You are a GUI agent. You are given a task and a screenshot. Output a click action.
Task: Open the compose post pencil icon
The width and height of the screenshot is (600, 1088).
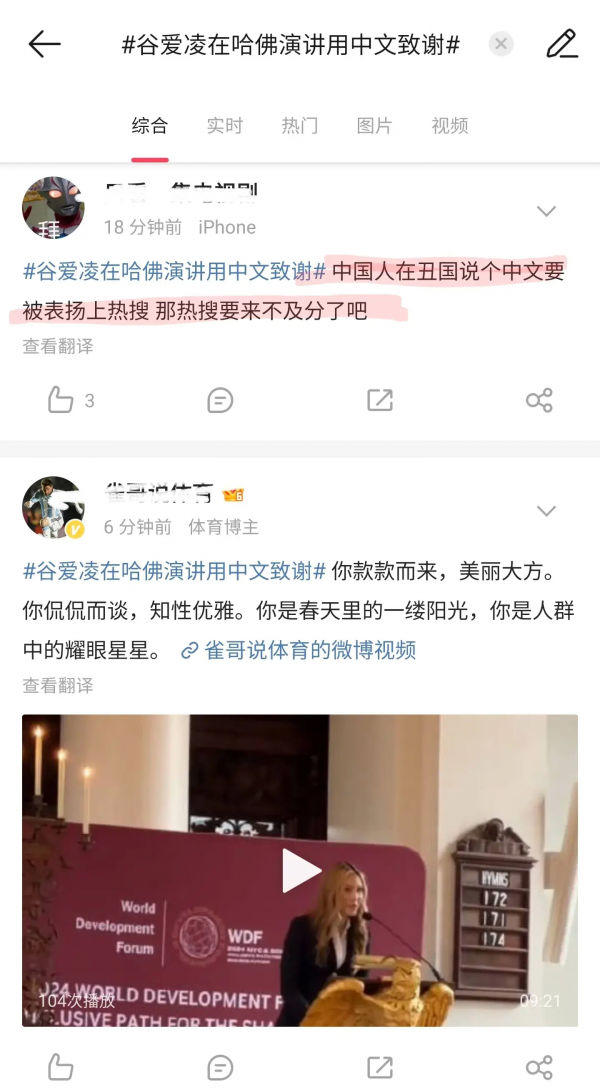pos(562,44)
